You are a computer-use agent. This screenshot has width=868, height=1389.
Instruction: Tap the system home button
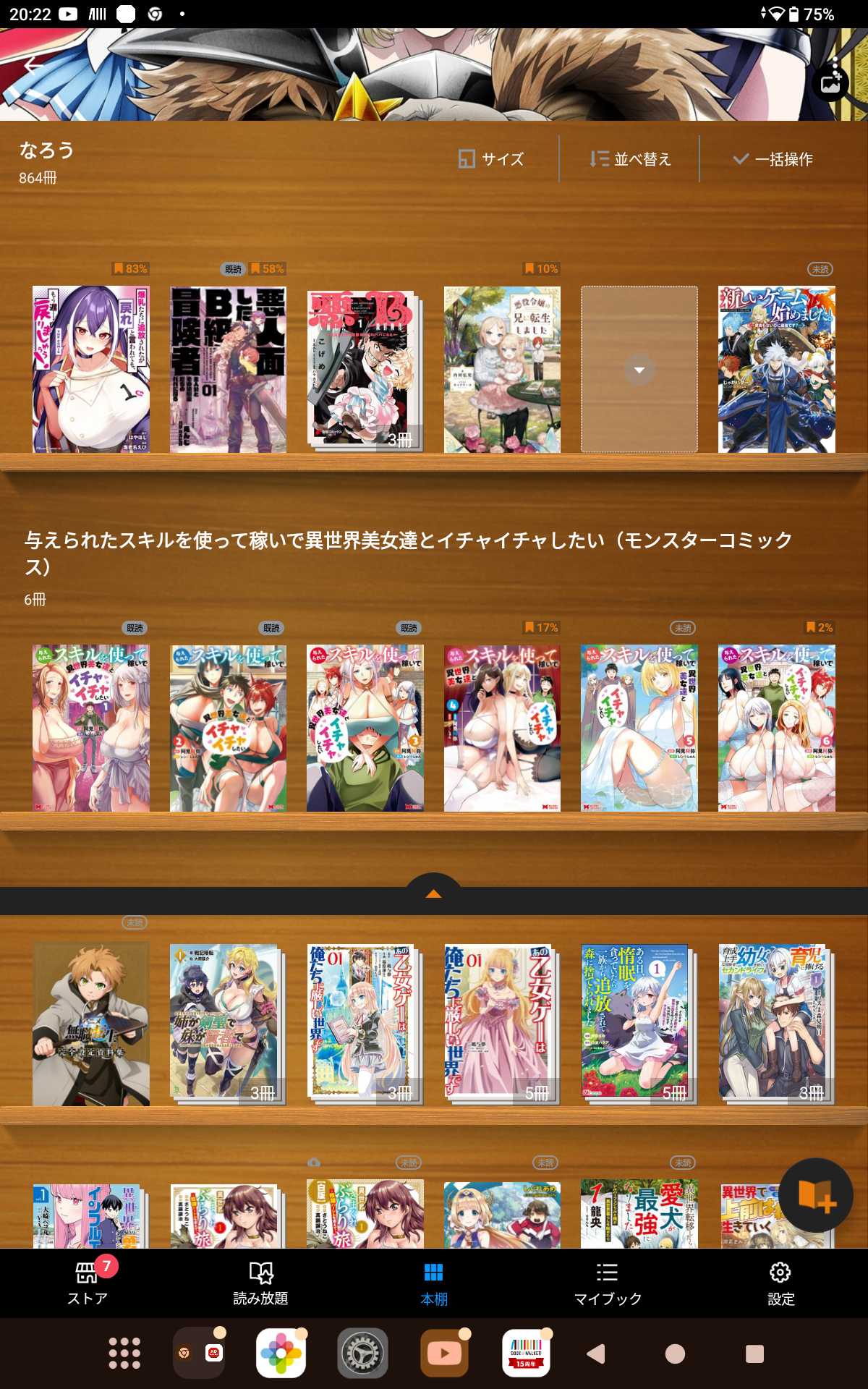[675, 1354]
